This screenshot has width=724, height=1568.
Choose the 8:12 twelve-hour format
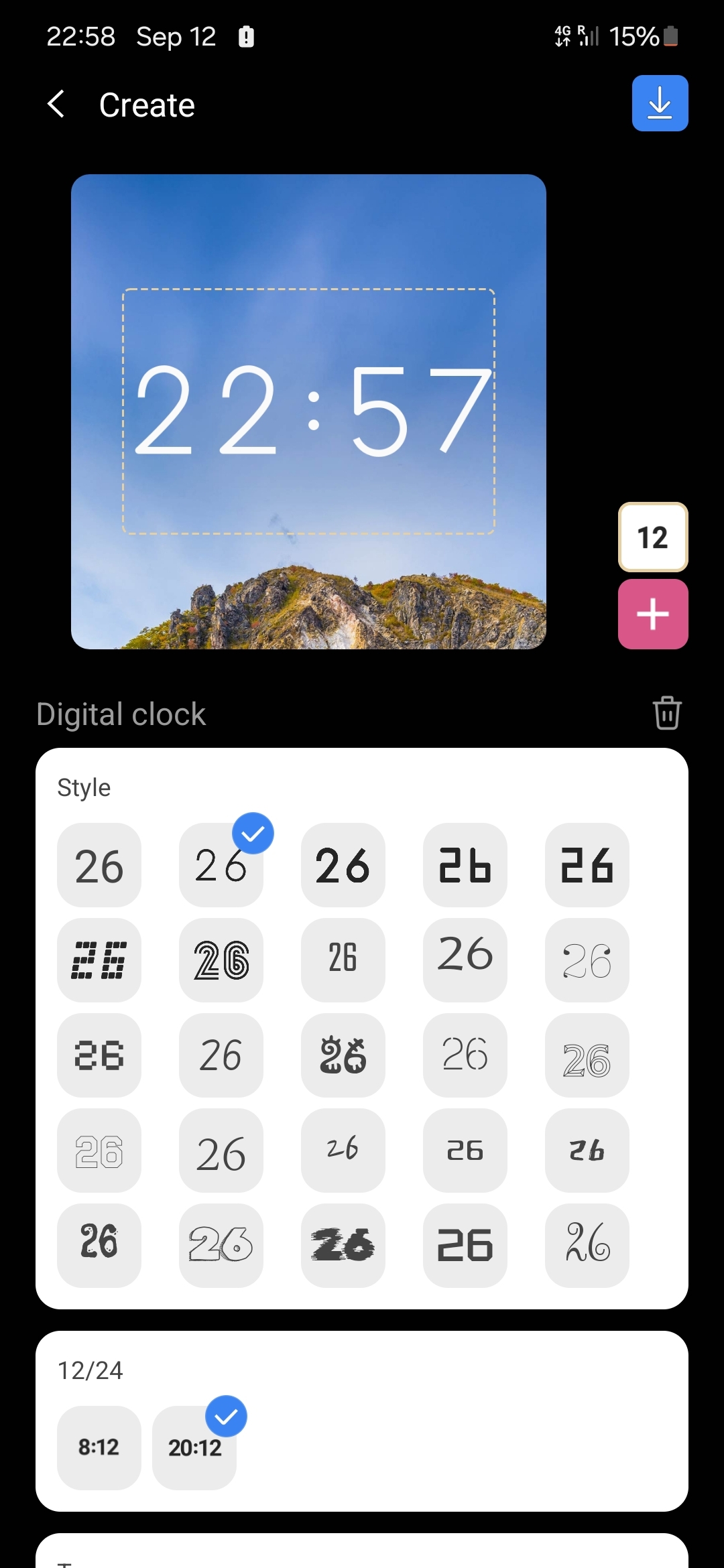tap(99, 1447)
